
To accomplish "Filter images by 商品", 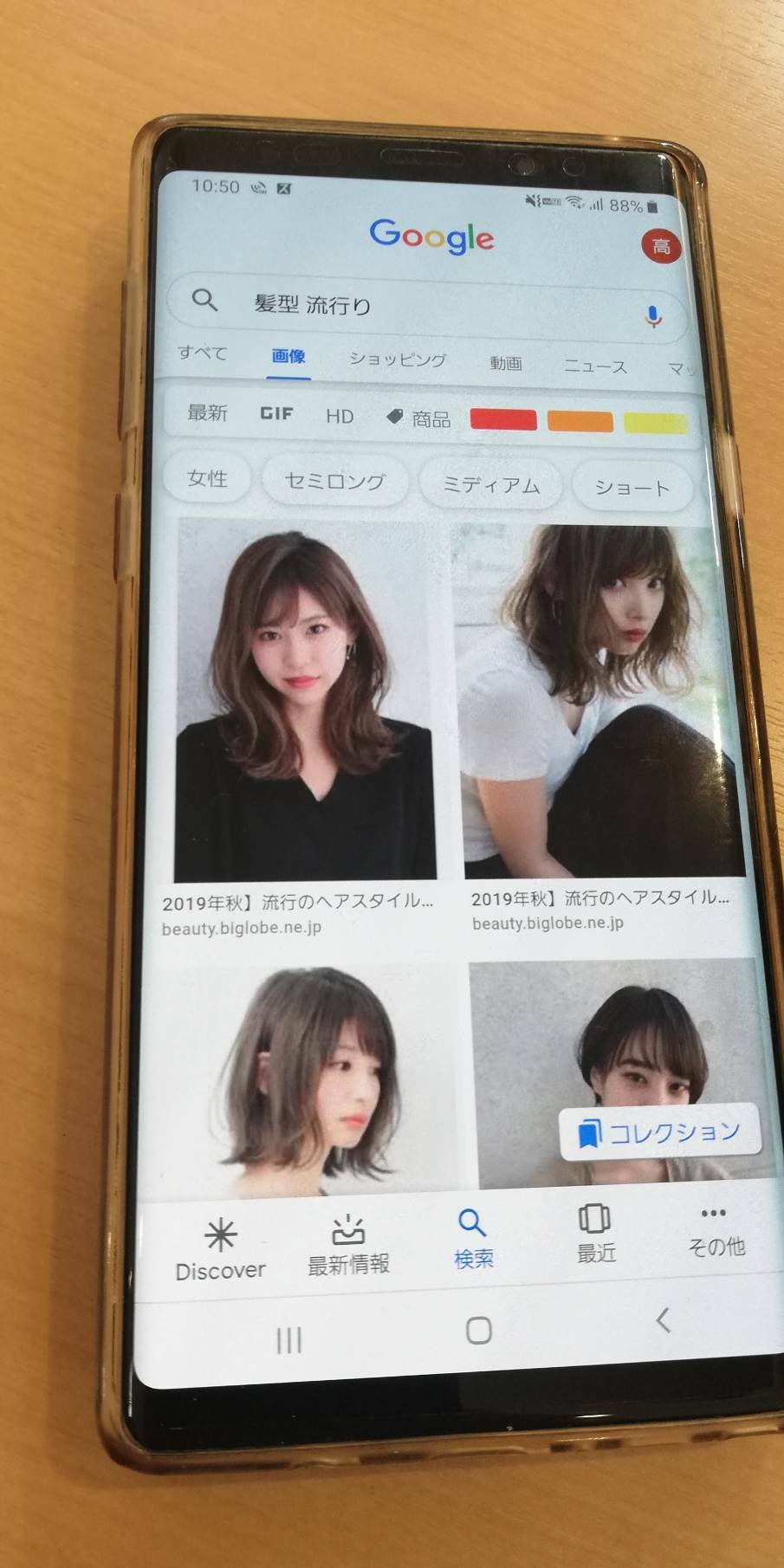I will [x=419, y=419].
